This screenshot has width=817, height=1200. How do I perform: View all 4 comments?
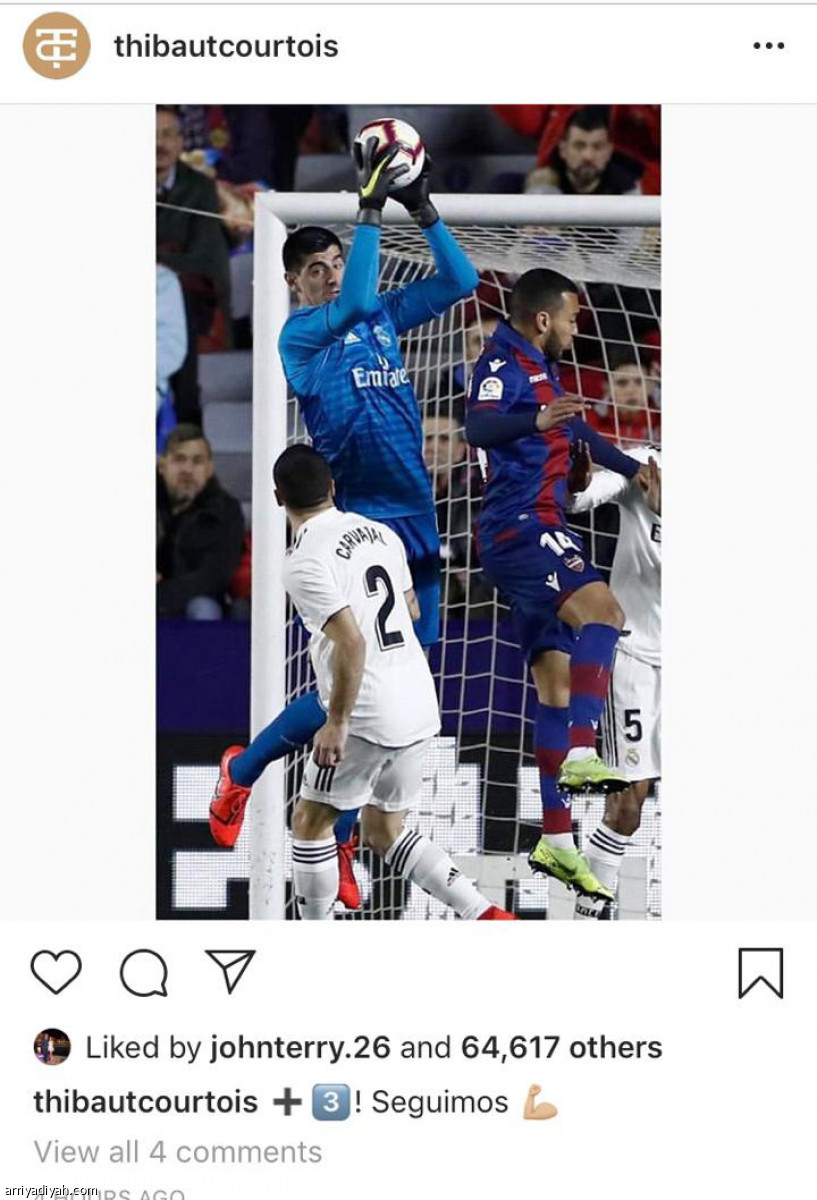(x=178, y=1152)
